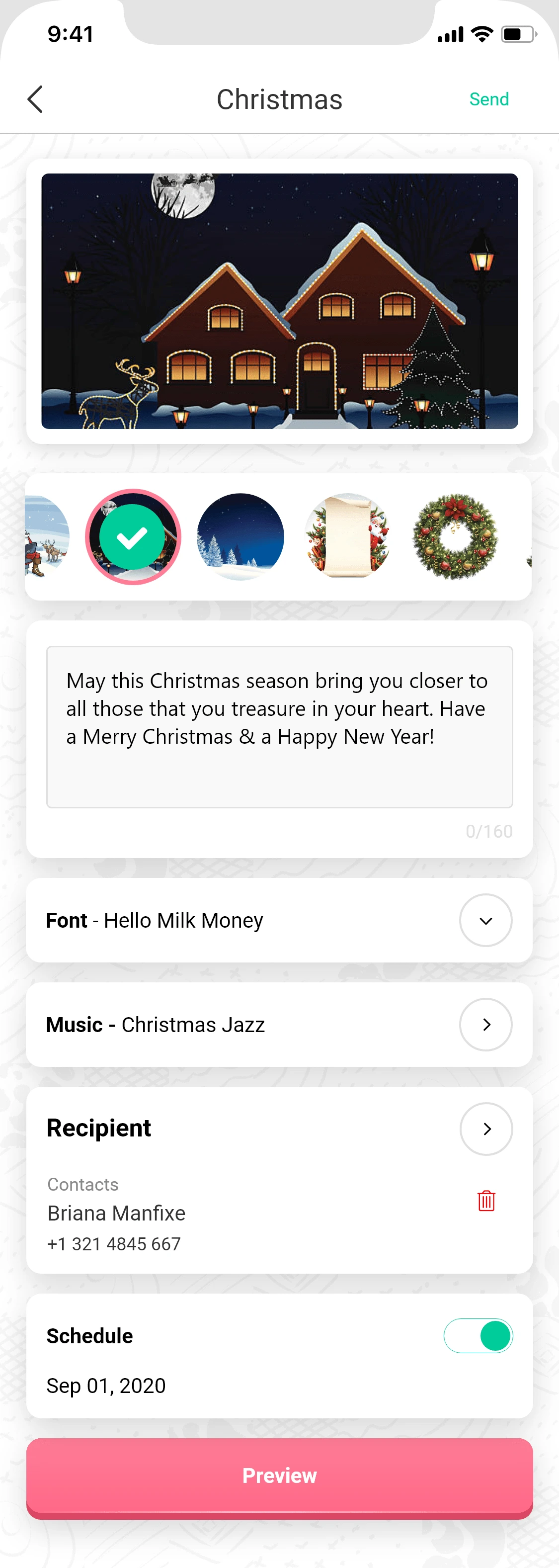Preview the Christmas card
The image size is (559, 1568).
279,1476
